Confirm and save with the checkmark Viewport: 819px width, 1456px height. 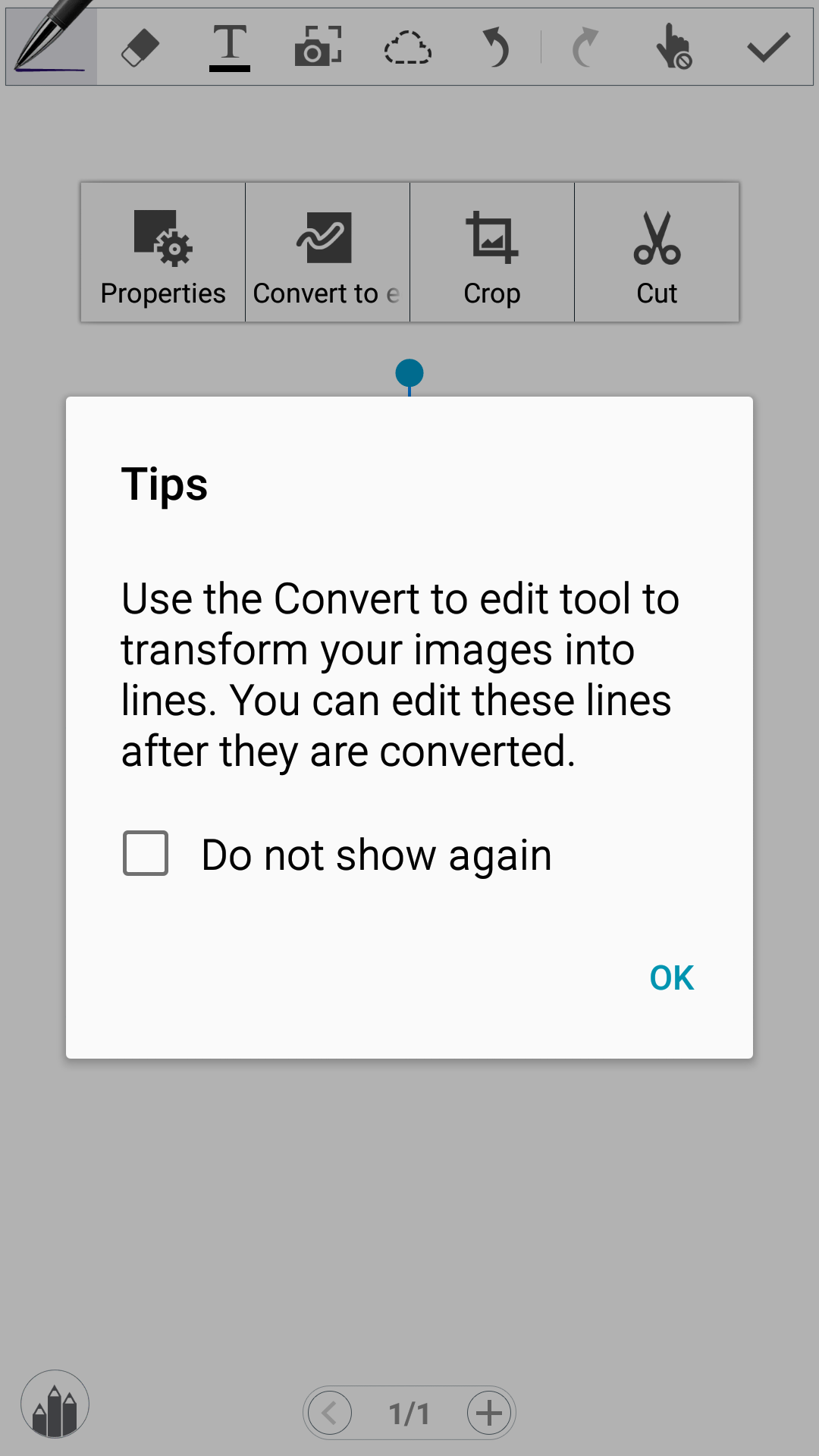click(768, 47)
